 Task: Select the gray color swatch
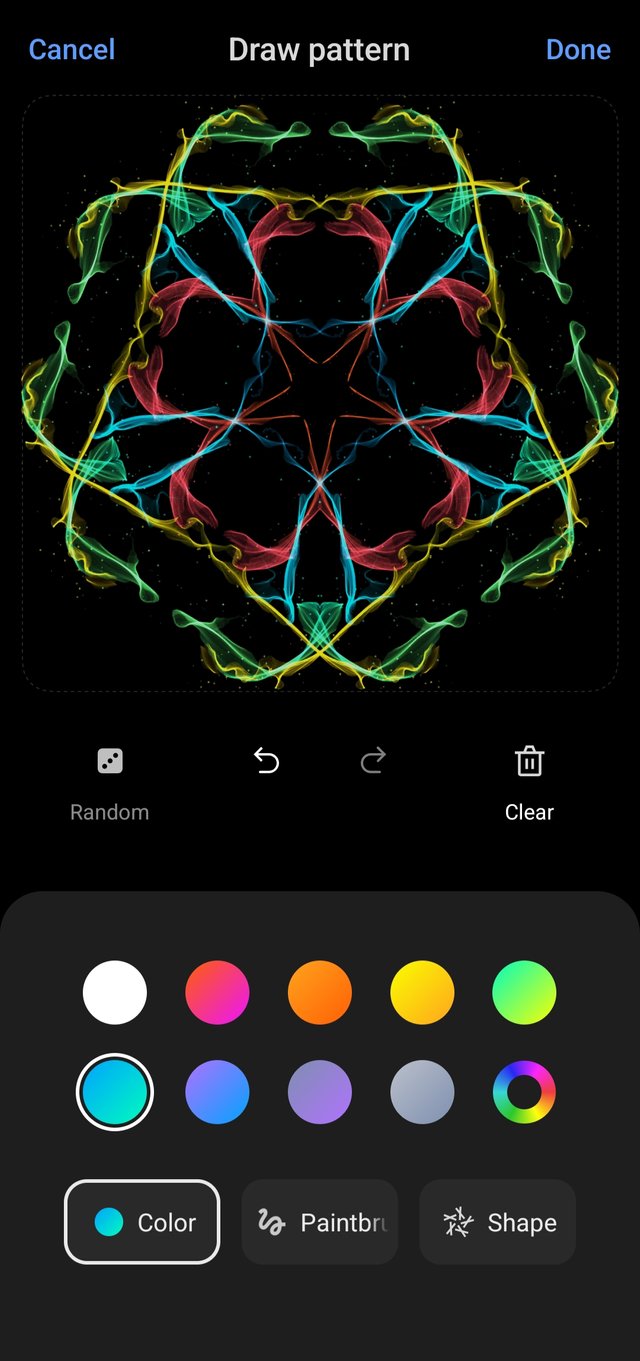click(x=422, y=1093)
